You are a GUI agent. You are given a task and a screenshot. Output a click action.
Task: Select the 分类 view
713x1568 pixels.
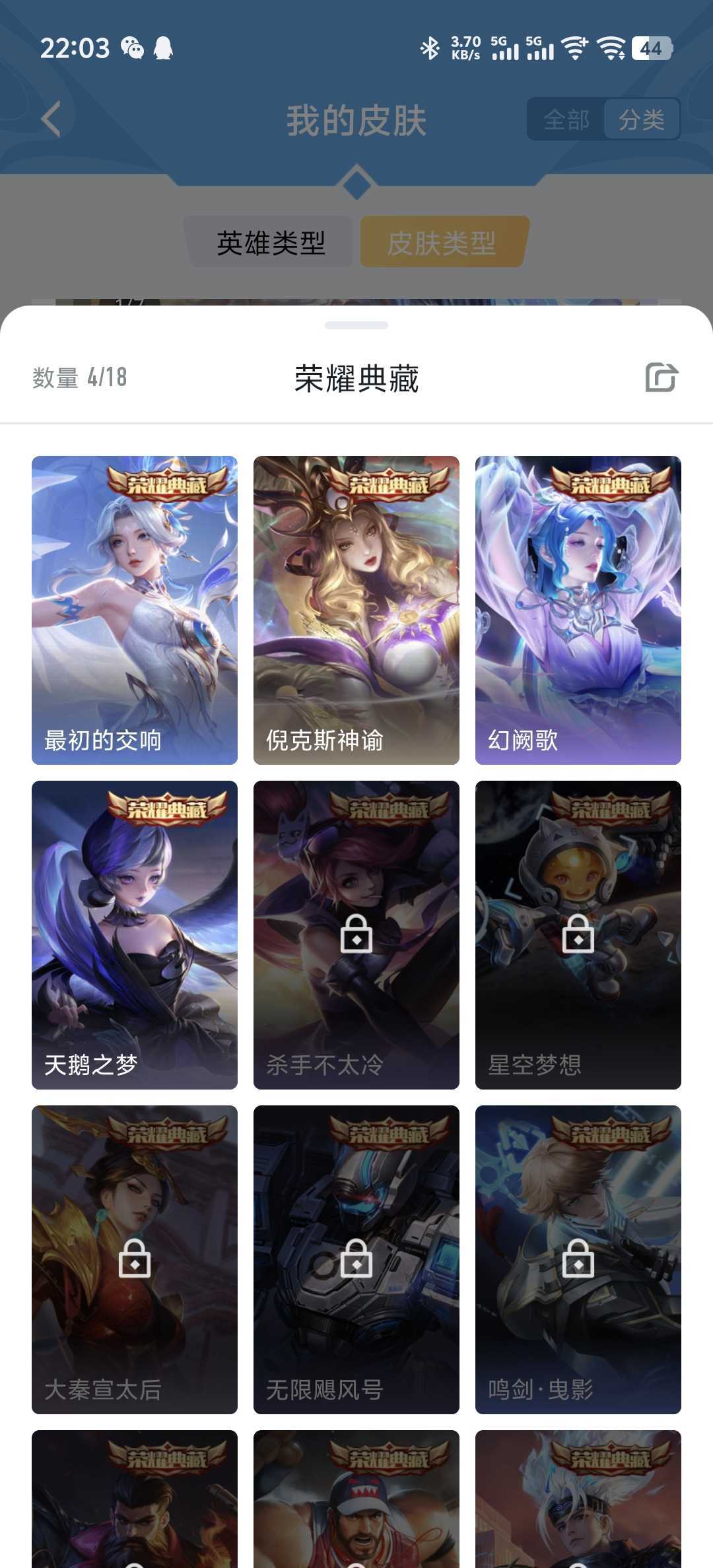641,119
